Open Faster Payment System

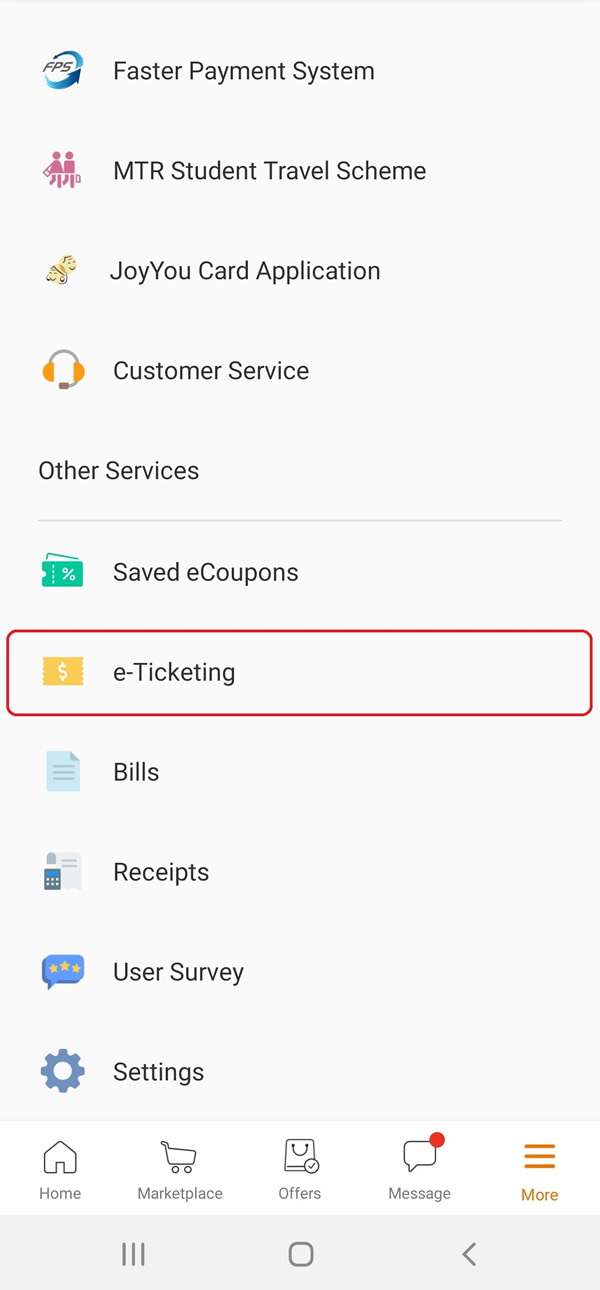[x=300, y=71]
